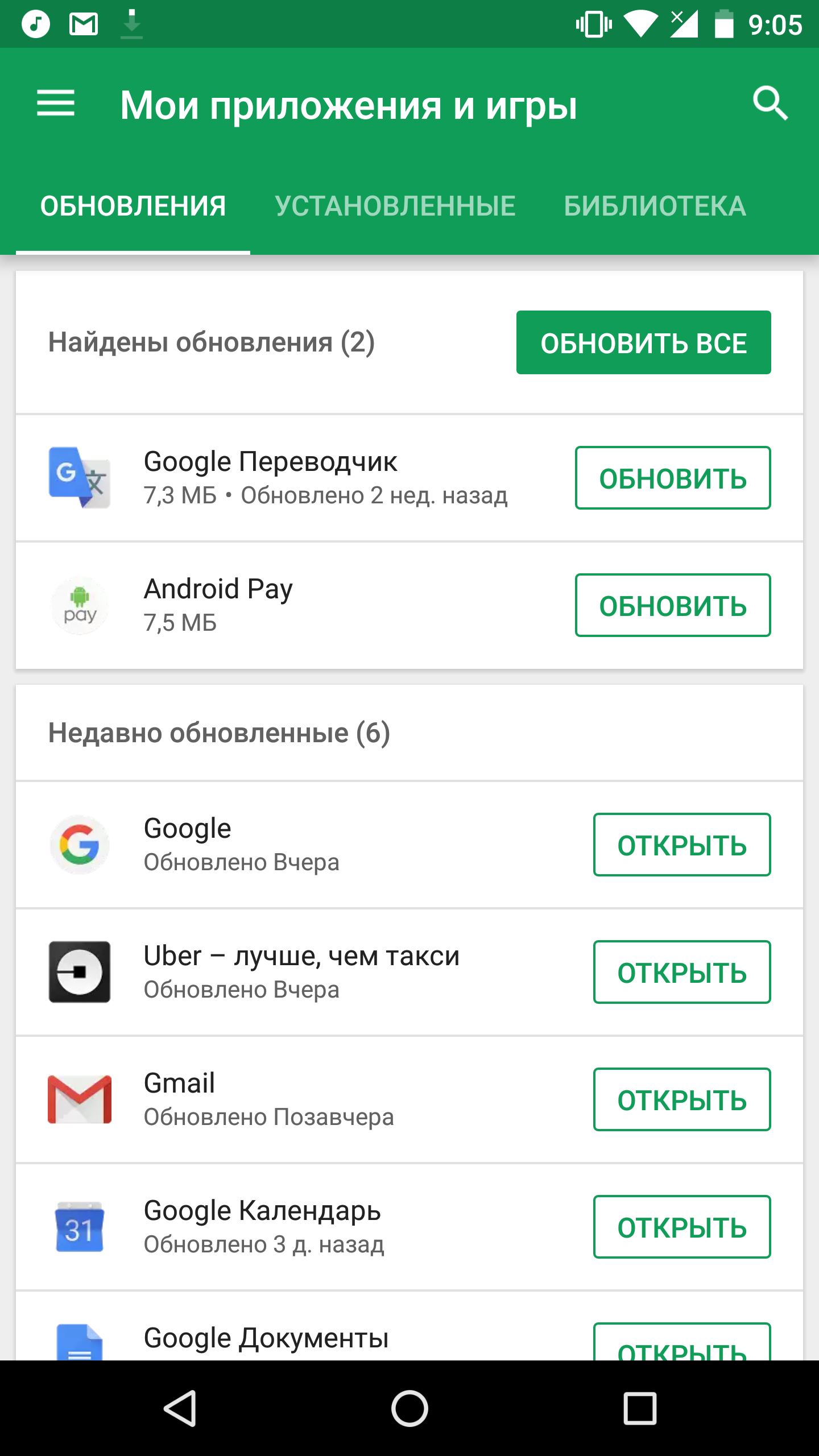Open the hamburger drawer menu
Viewport: 819px width, 1456px height.
[x=56, y=104]
